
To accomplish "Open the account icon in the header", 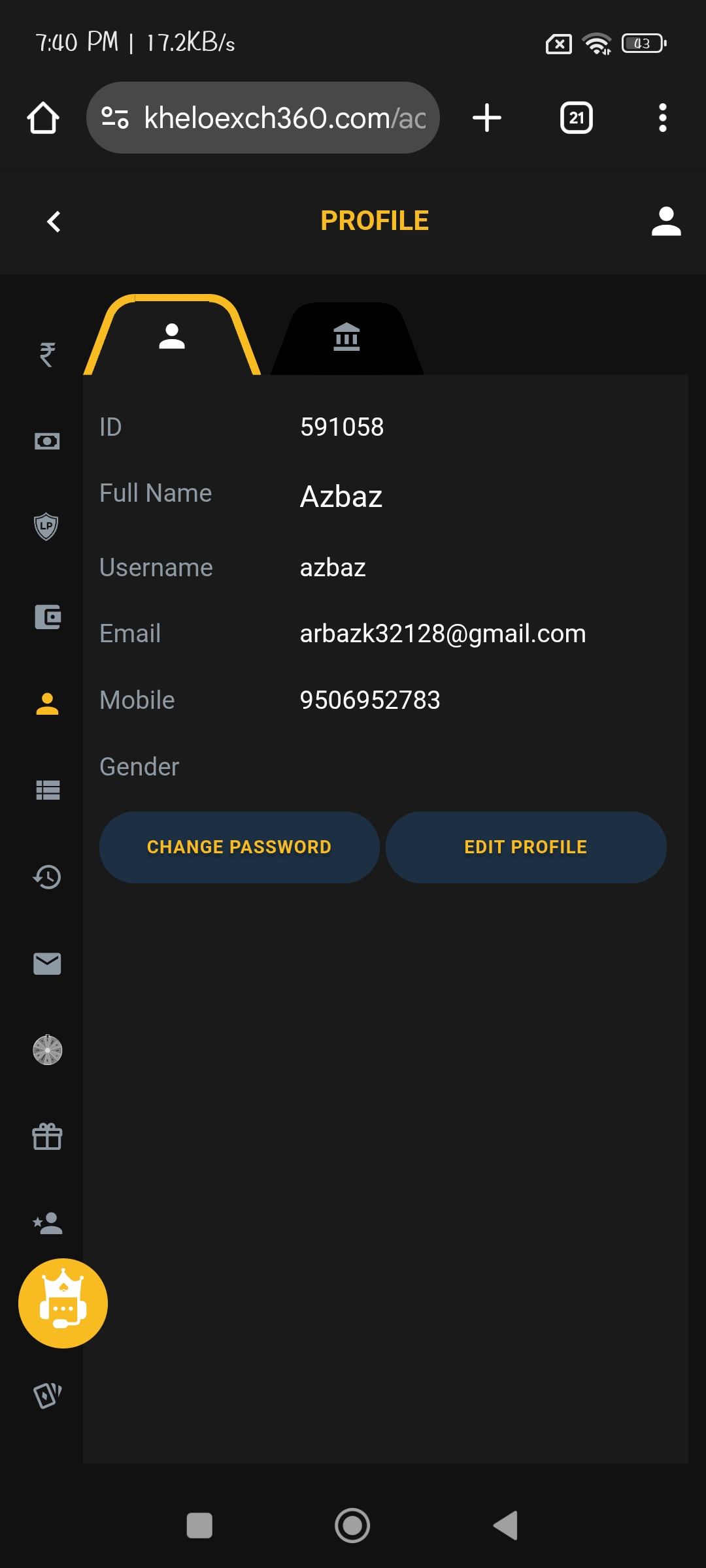I will (666, 221).
